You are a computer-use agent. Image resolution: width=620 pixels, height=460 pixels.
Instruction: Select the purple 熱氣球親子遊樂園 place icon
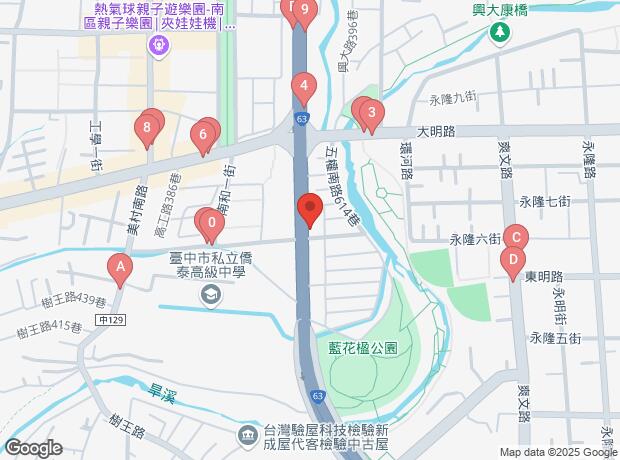(159, 46)
